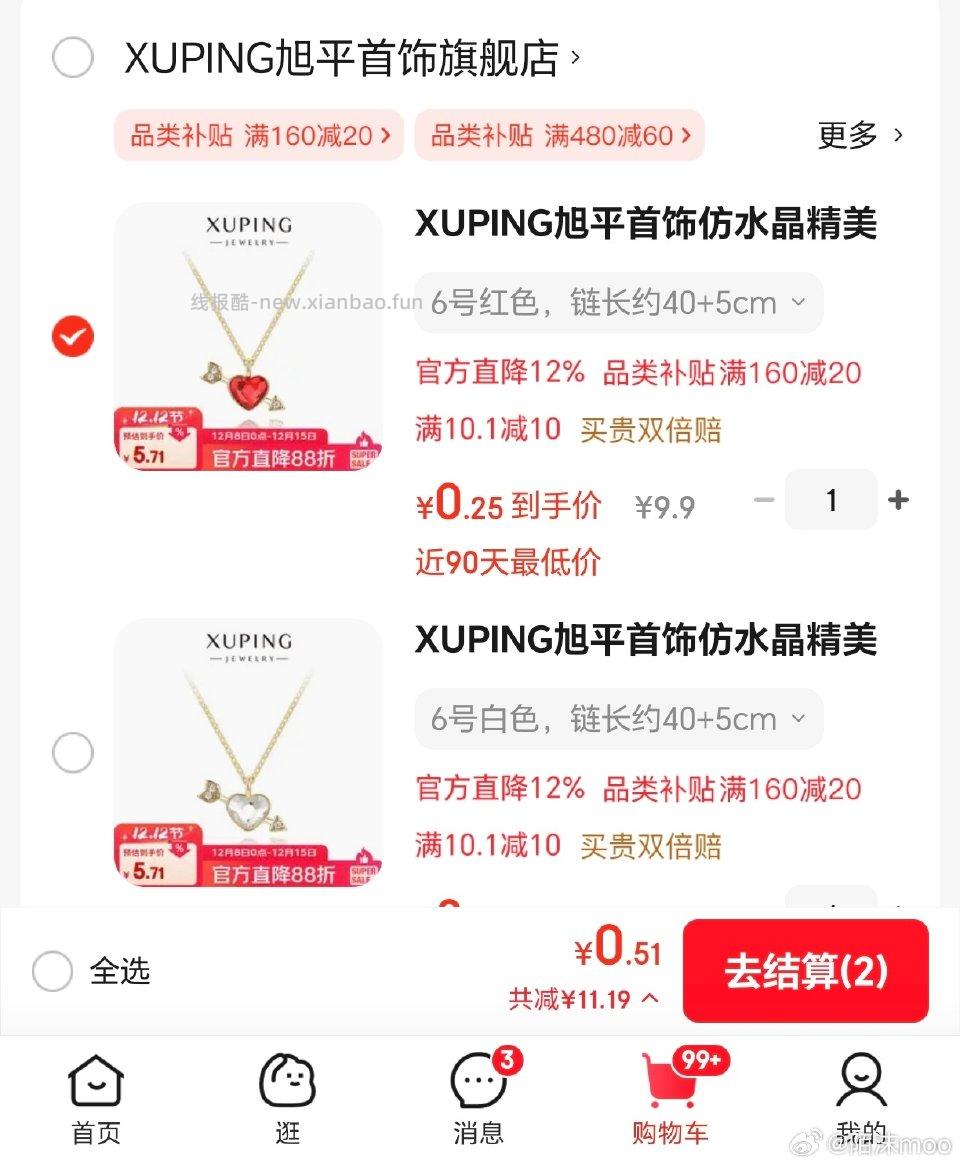Go to the 首页 tab

[x=96, y=1100]
